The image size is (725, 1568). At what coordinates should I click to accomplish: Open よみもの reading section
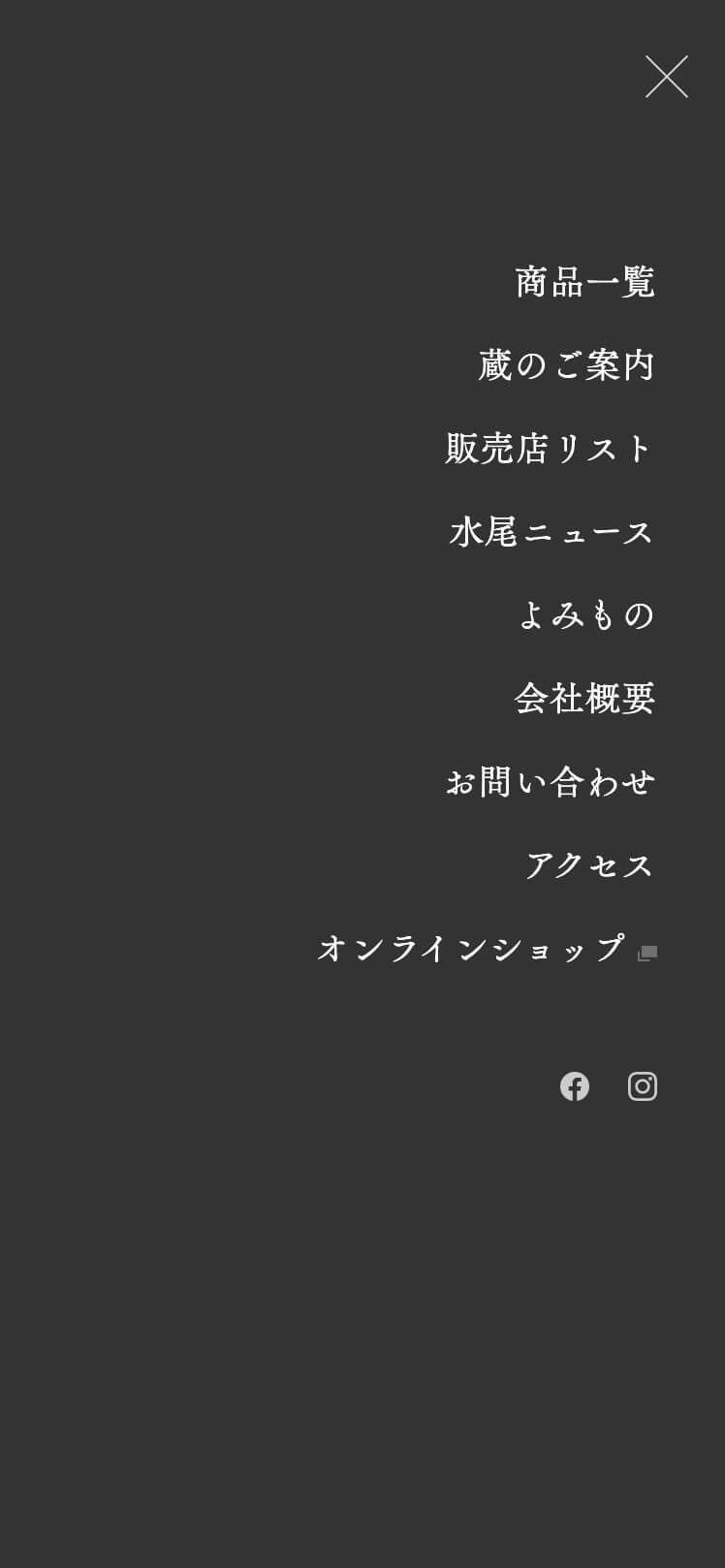click(x=587, y=615)
